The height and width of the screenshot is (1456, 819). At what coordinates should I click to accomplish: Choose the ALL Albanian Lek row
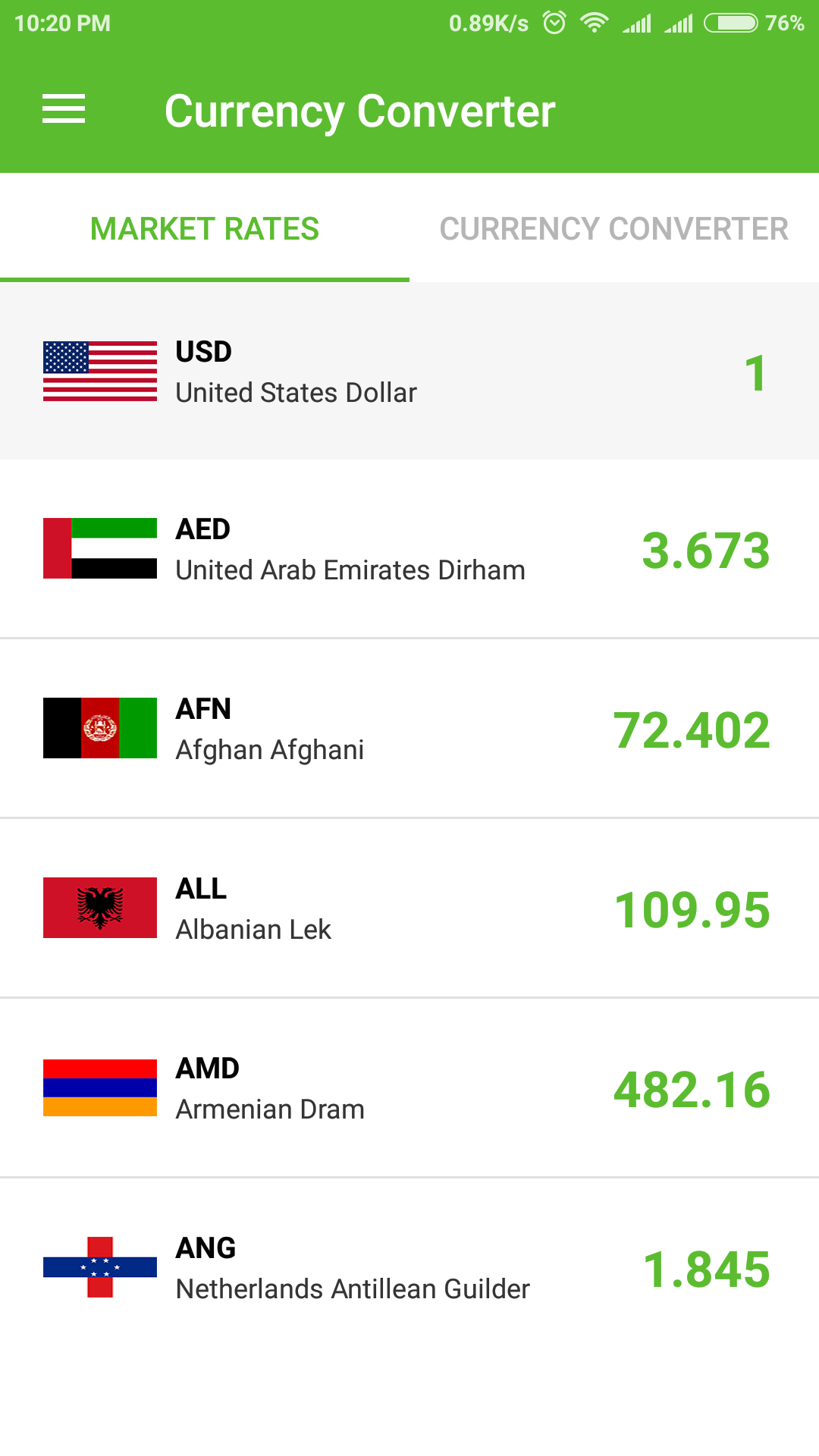point(409,908)
